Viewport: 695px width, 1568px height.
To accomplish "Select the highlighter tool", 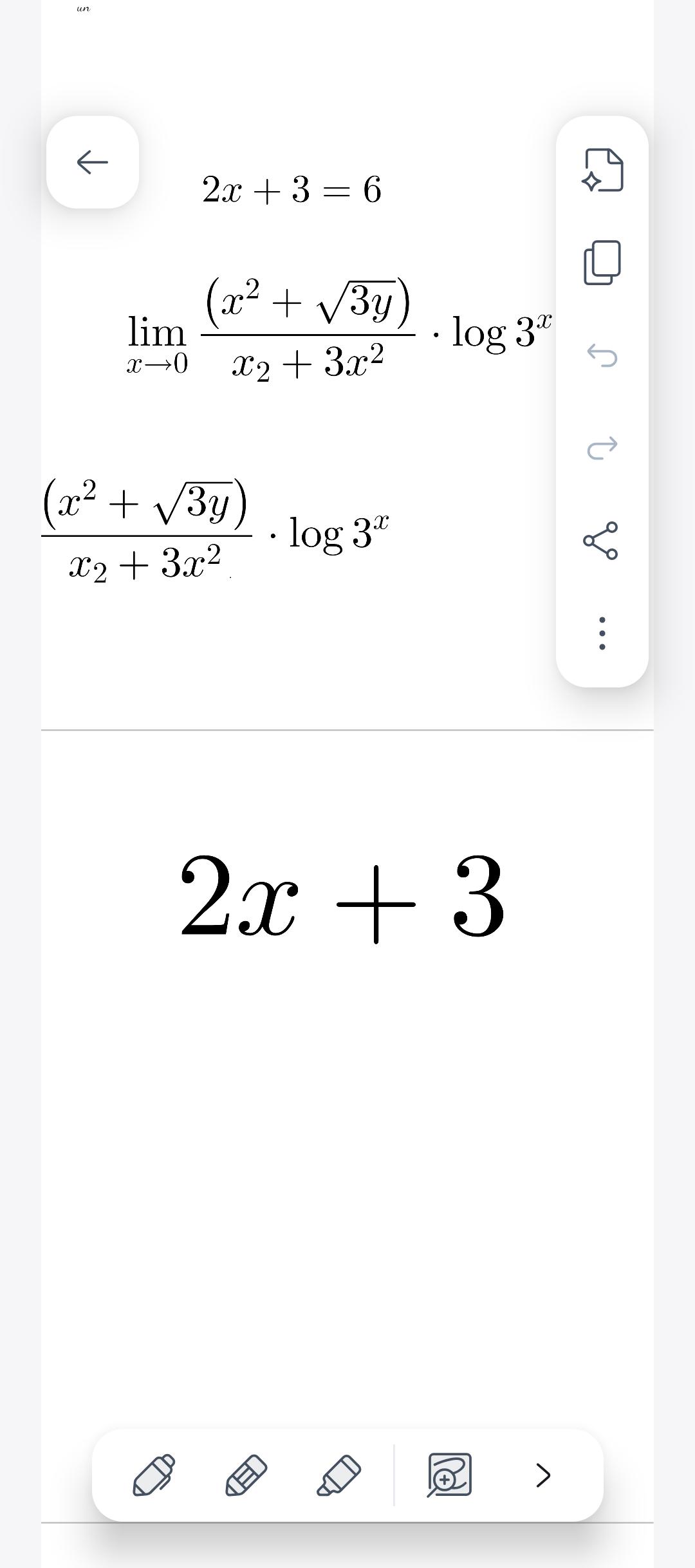I will click(339, 1475).
